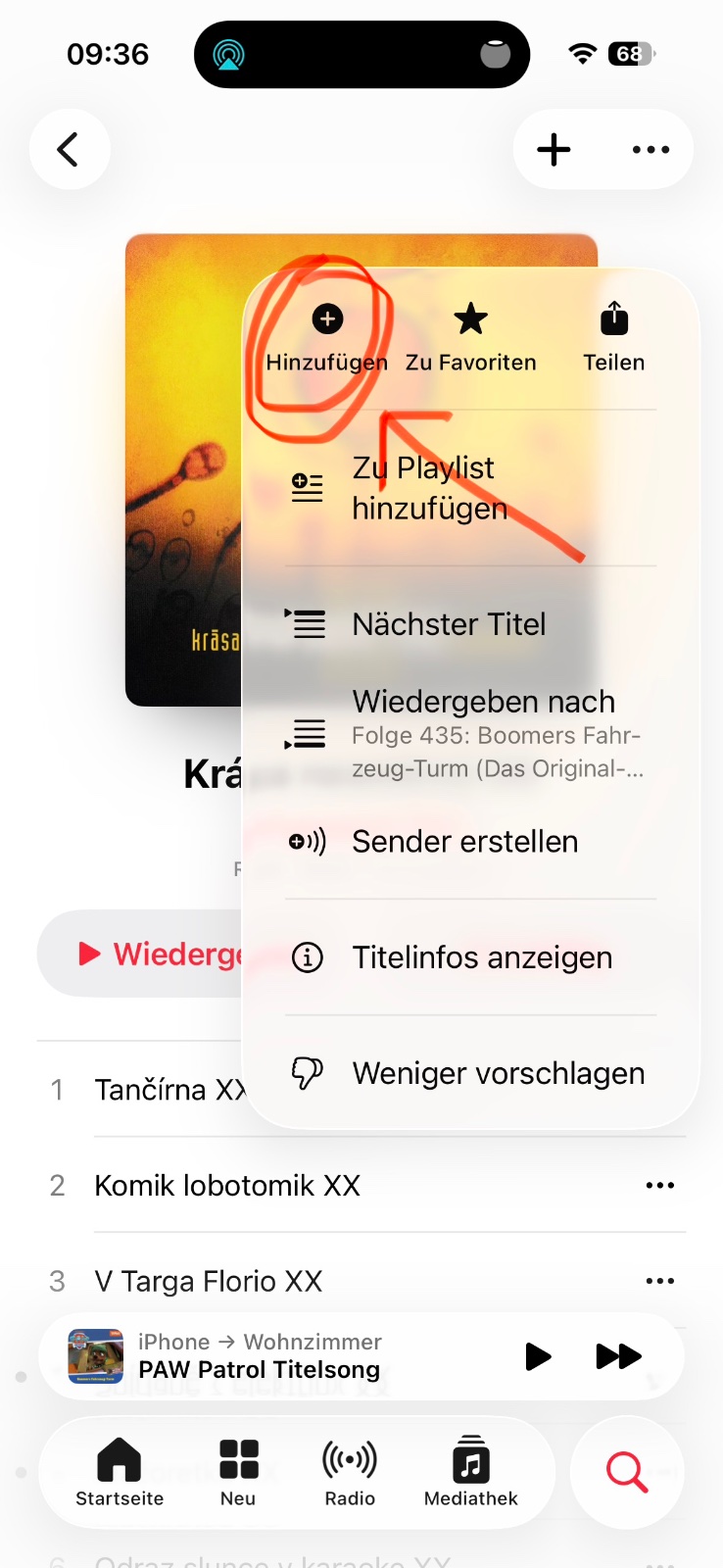This screenshot has width=723, height=1568.
Task: Play PAW Patrol Titelsong in mini player
Action: [538, 1356]
